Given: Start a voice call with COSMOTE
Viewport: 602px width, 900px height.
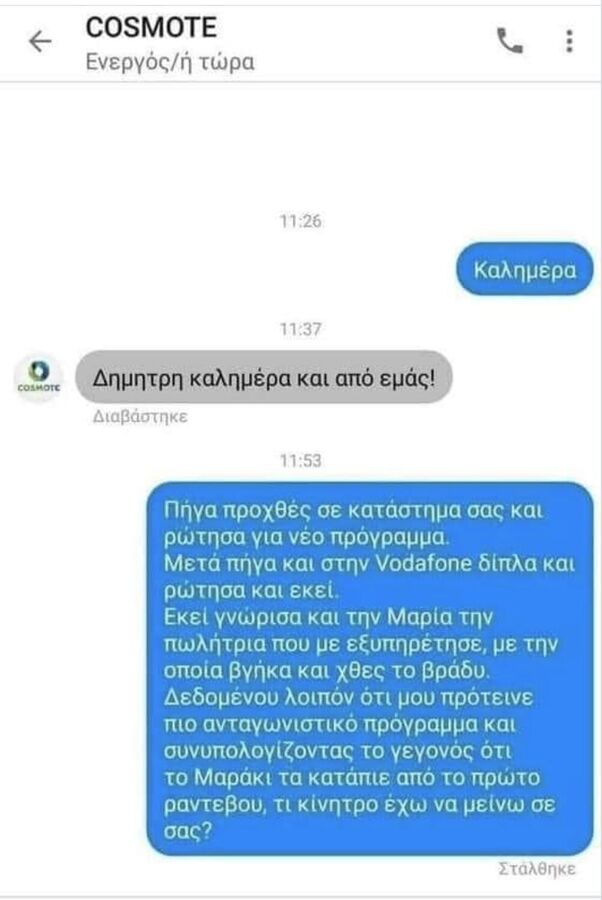Looking at the screenshot, I should pos(509,40).
